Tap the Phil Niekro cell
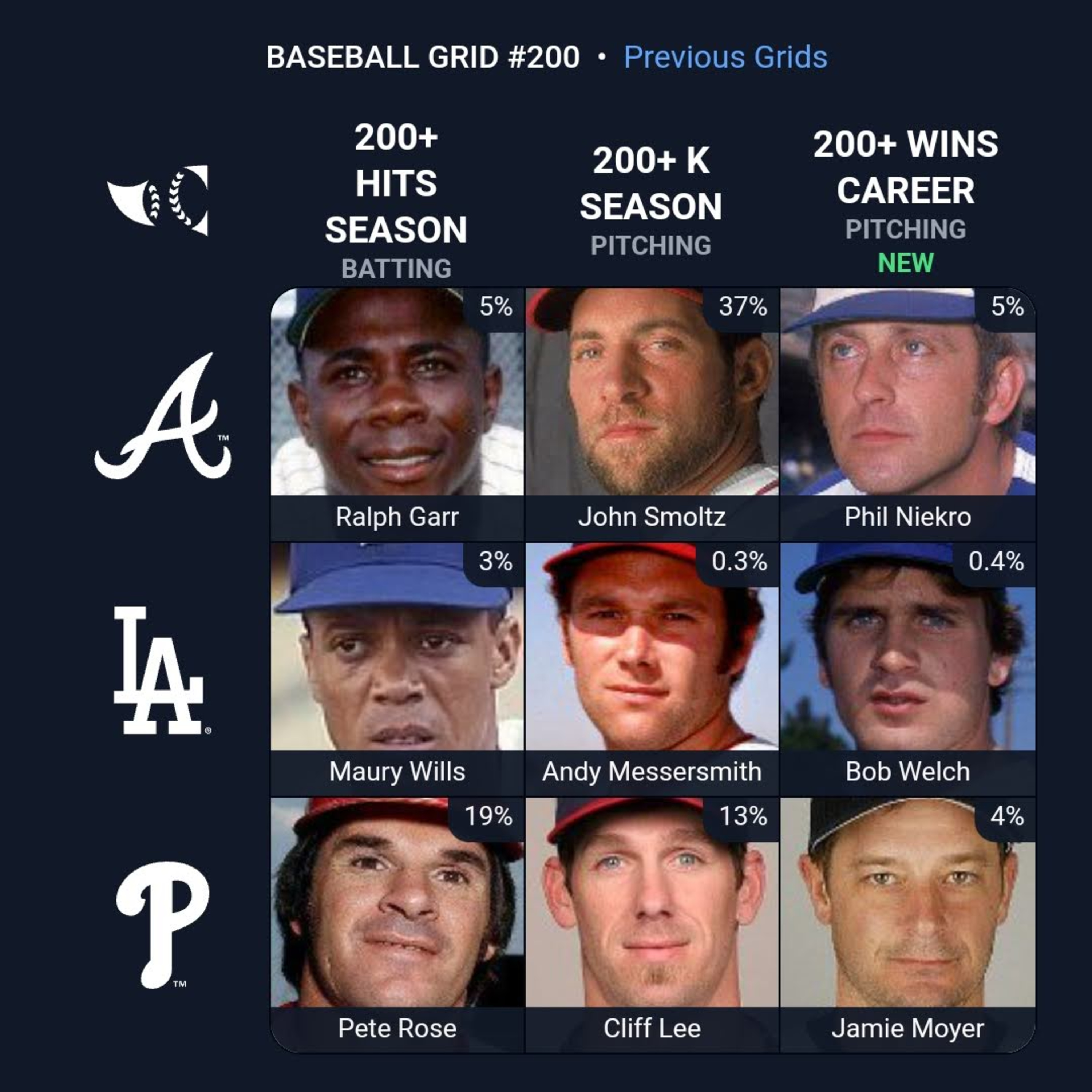Screen dimensions: 1092x1092 pos(907,414)
